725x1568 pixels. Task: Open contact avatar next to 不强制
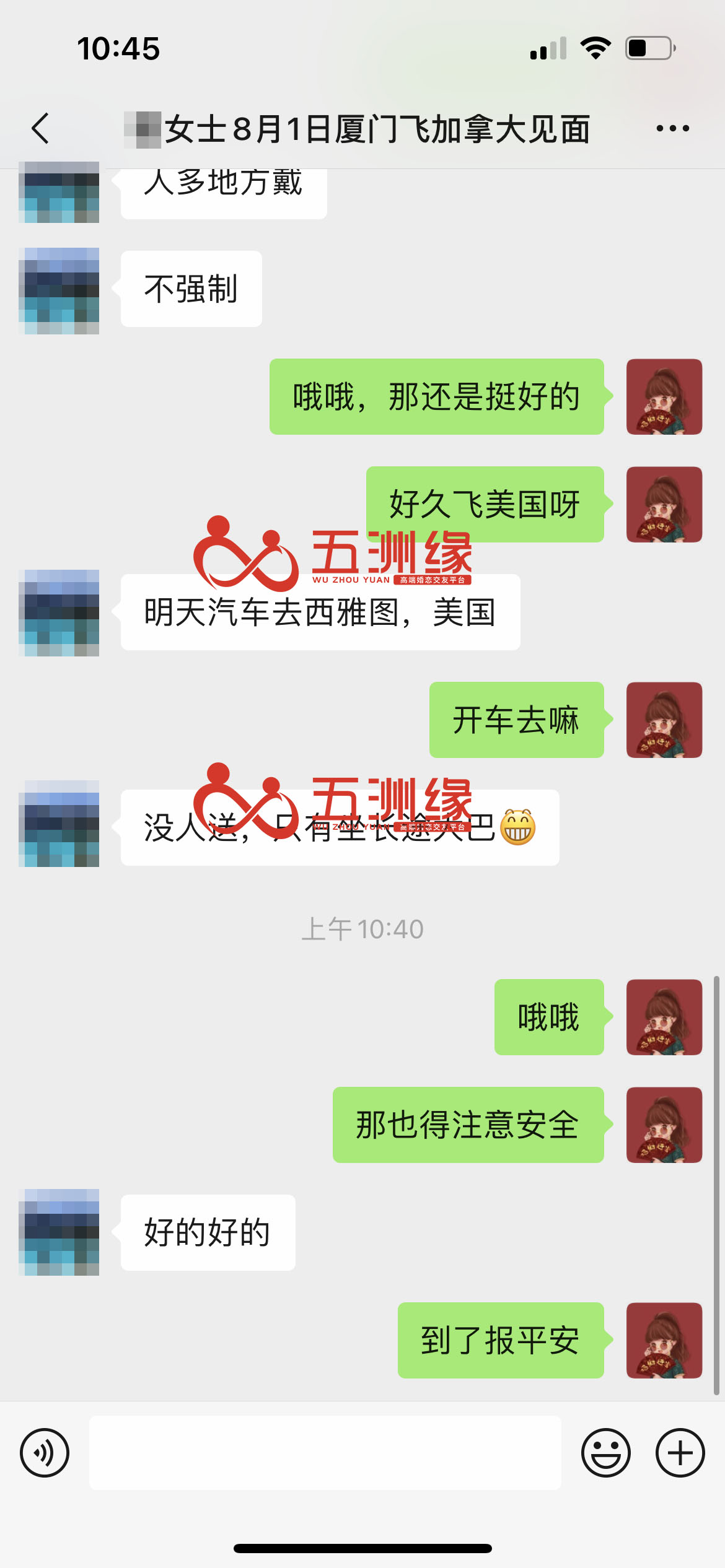[59, 291]
